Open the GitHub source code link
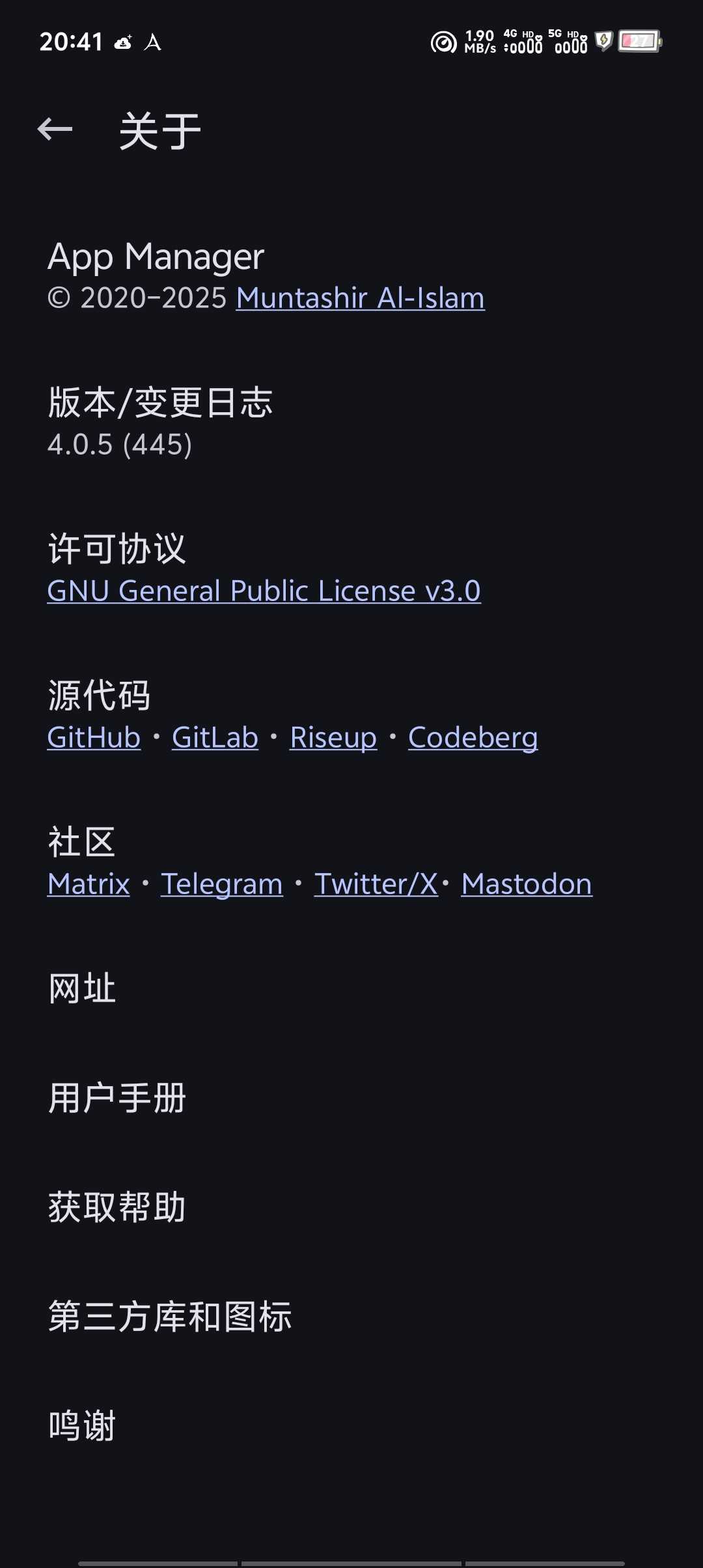This screenshot has width=703, height=1568. coord(94,738)
